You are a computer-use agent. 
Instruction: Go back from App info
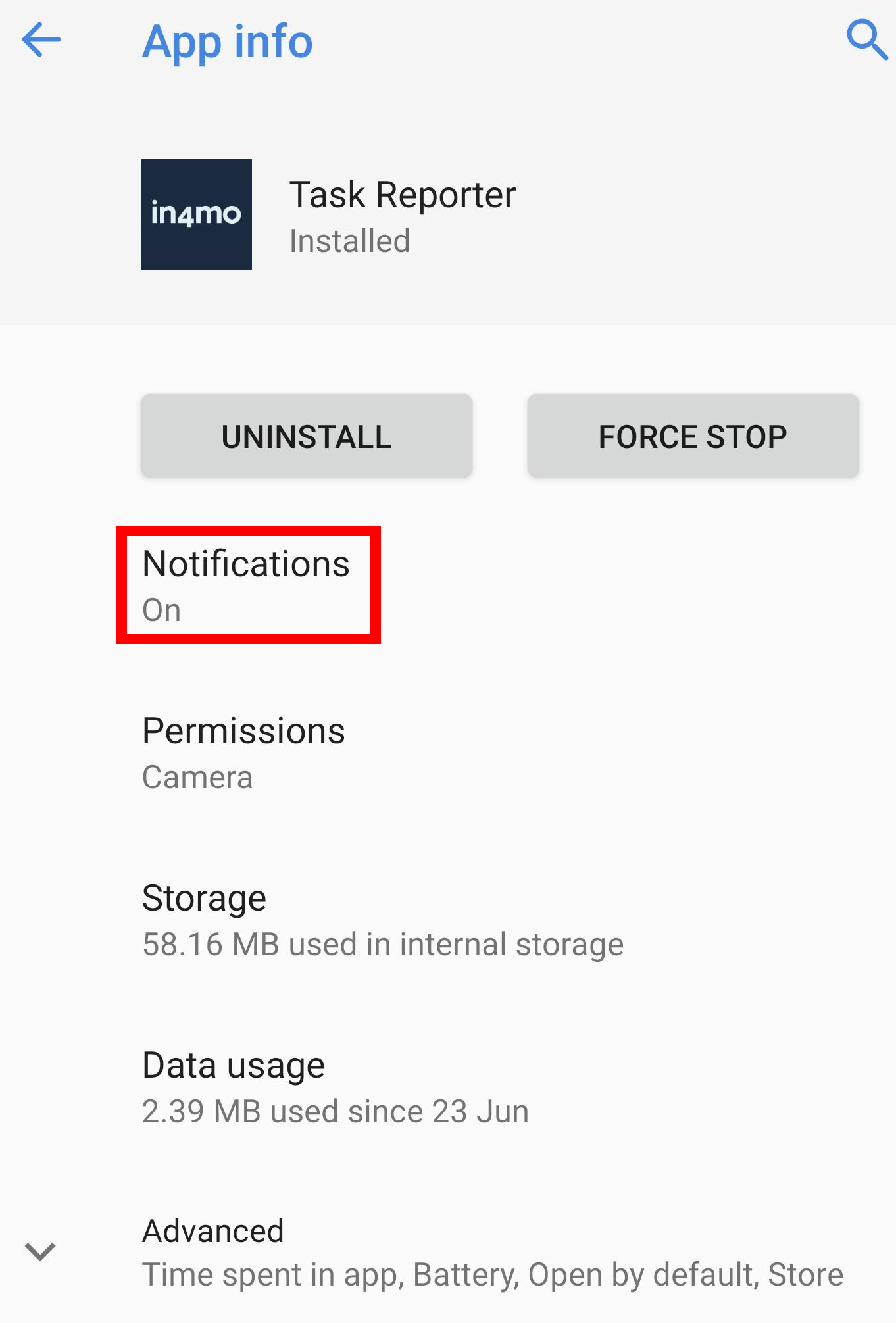(x=41, y=40)
